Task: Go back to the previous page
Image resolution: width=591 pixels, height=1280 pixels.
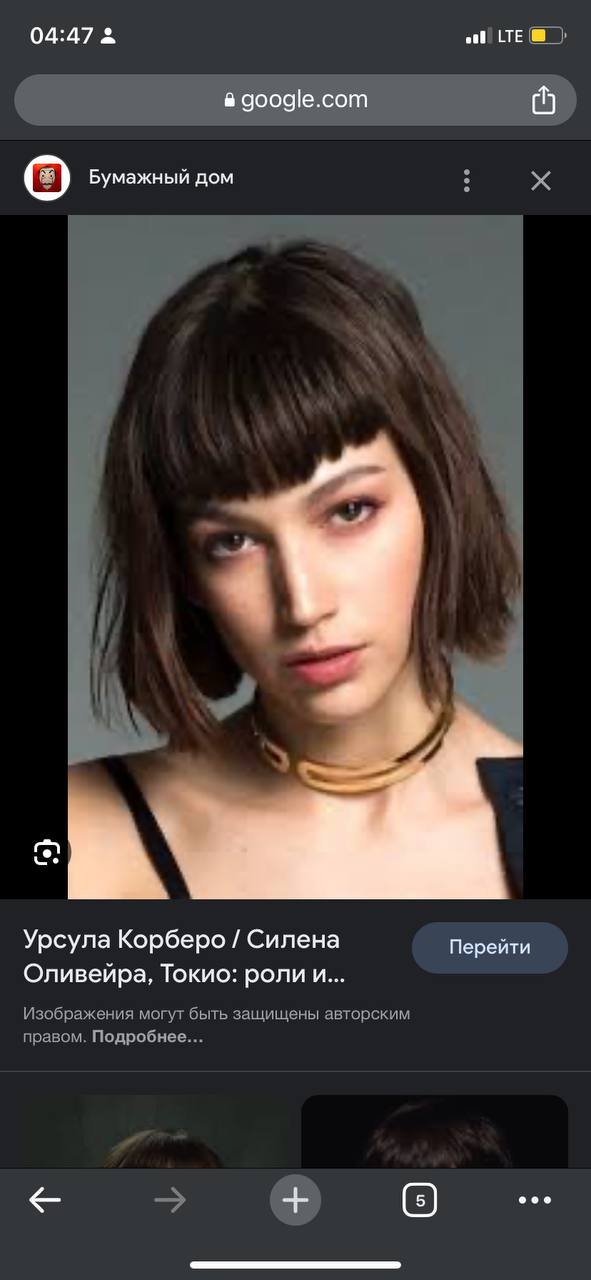Action: pos(44,1200)
